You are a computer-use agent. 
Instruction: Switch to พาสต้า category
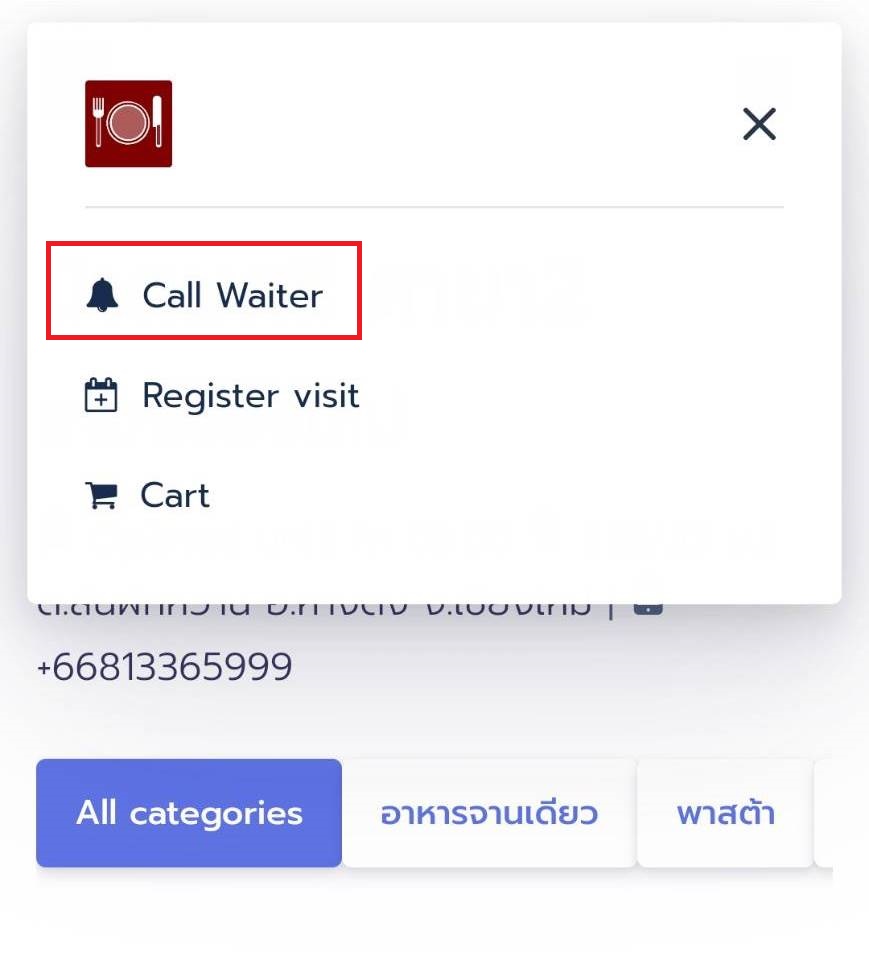click(x=725, y=813)
